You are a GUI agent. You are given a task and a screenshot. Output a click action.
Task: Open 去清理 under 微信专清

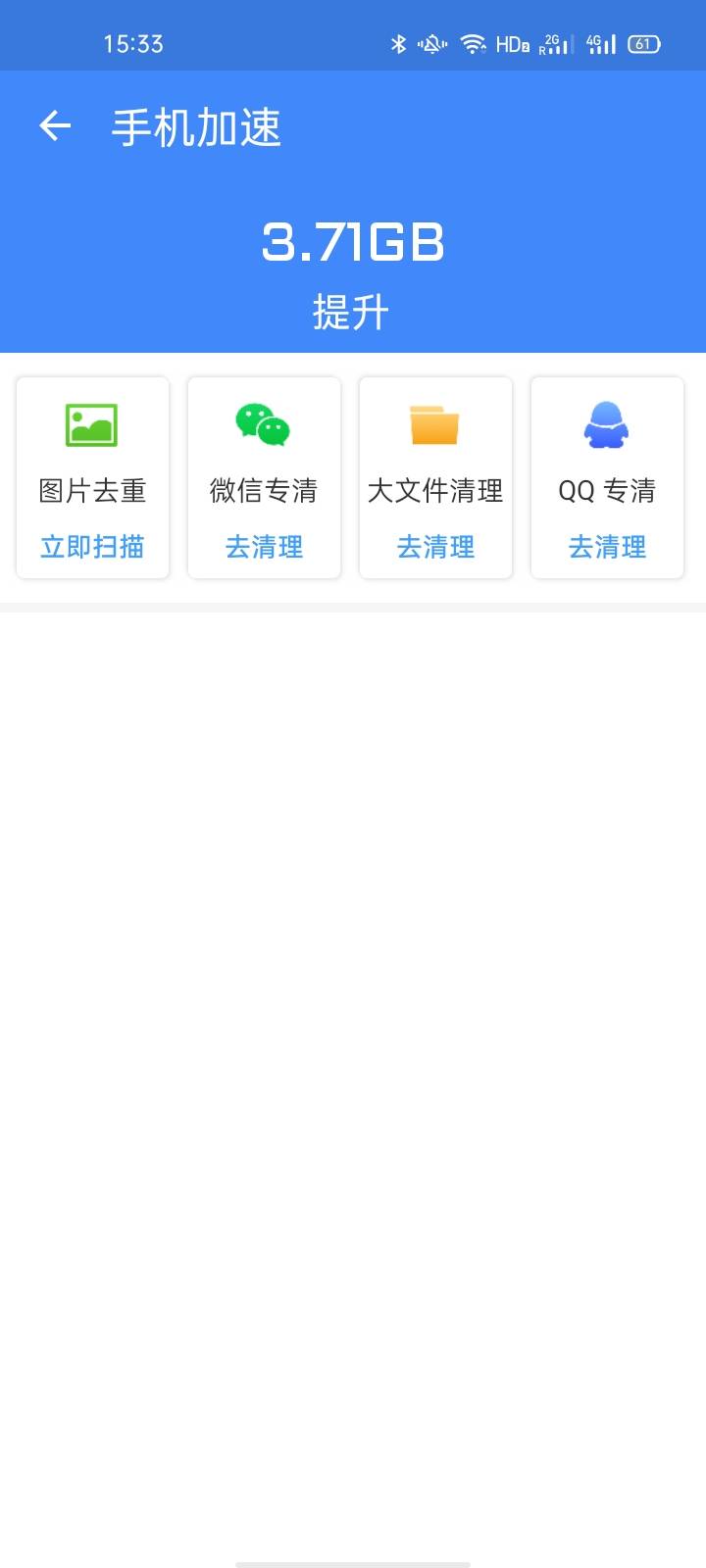point(263,547)
